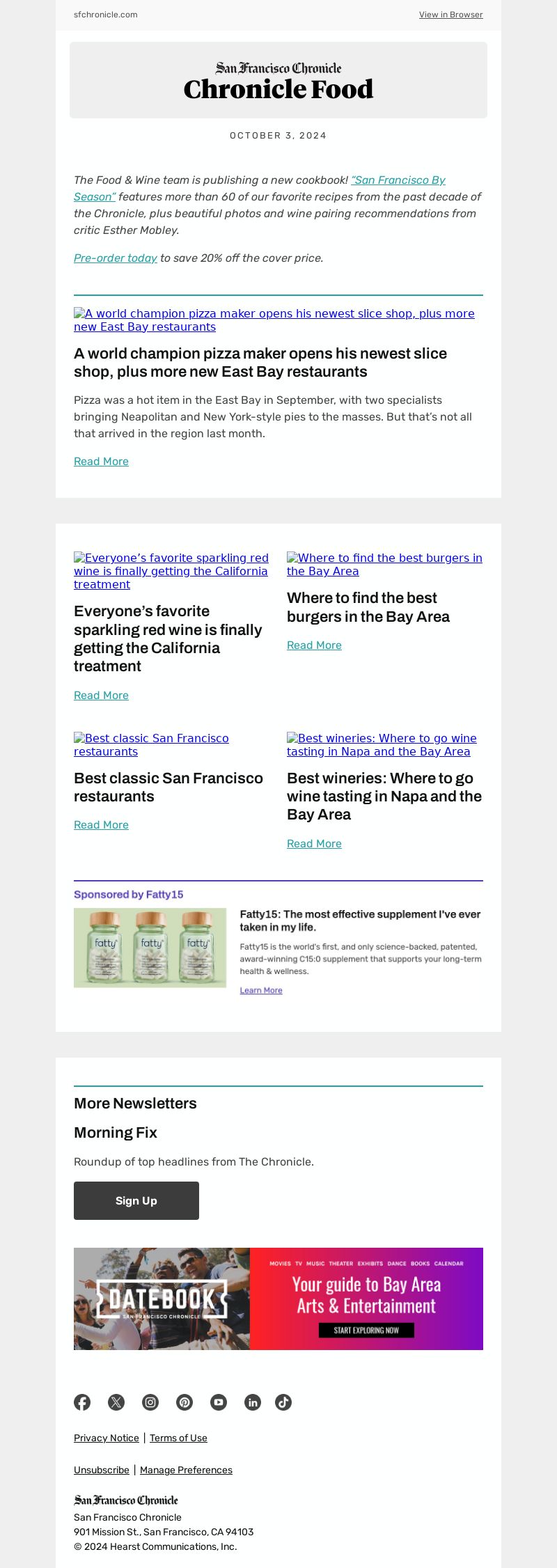Open the YouTube channel icon
Viewport: 557px width, 1568px height.
click(x=219, y=1402)
